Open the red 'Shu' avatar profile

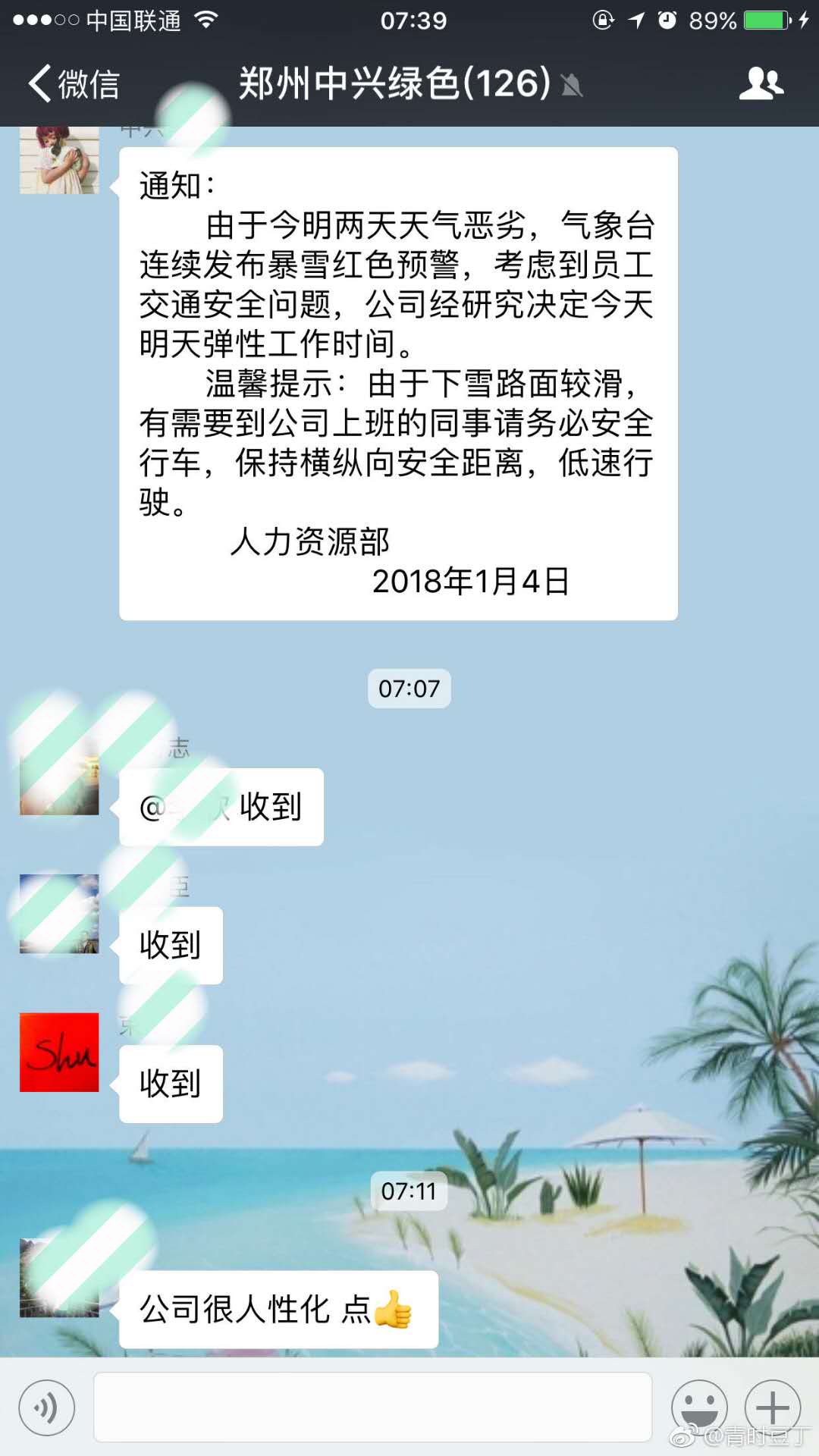click(59, 1053)
